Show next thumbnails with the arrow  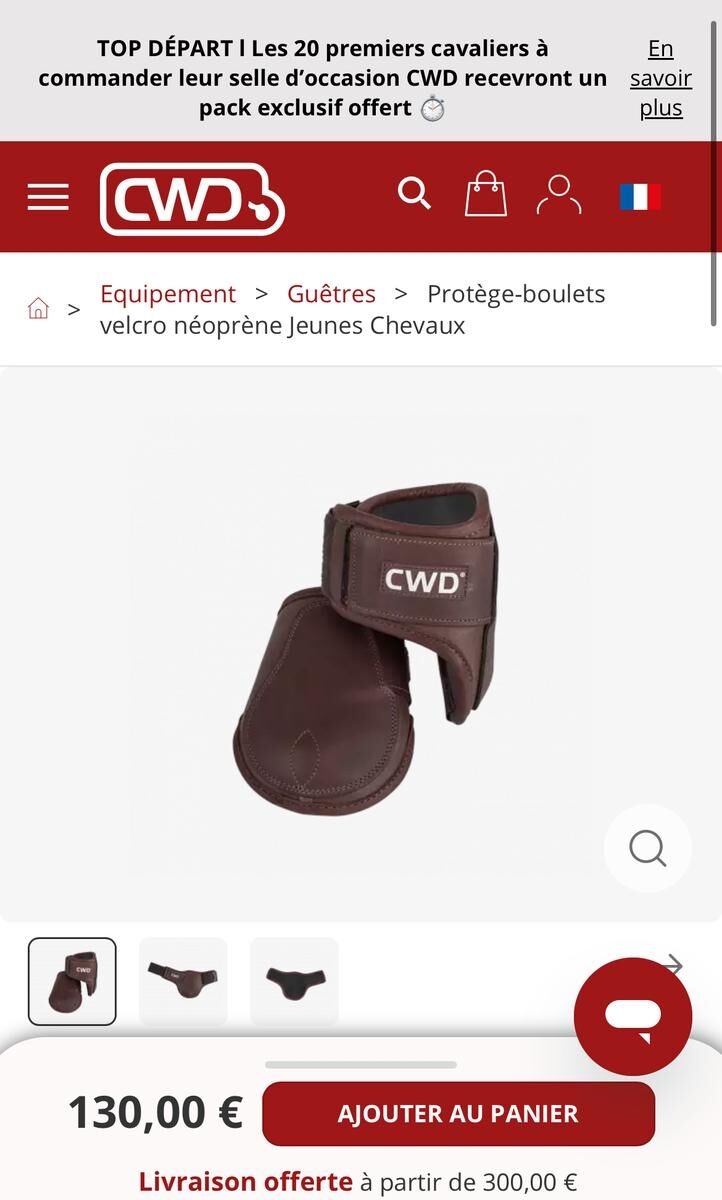click(x=674, y=965)
